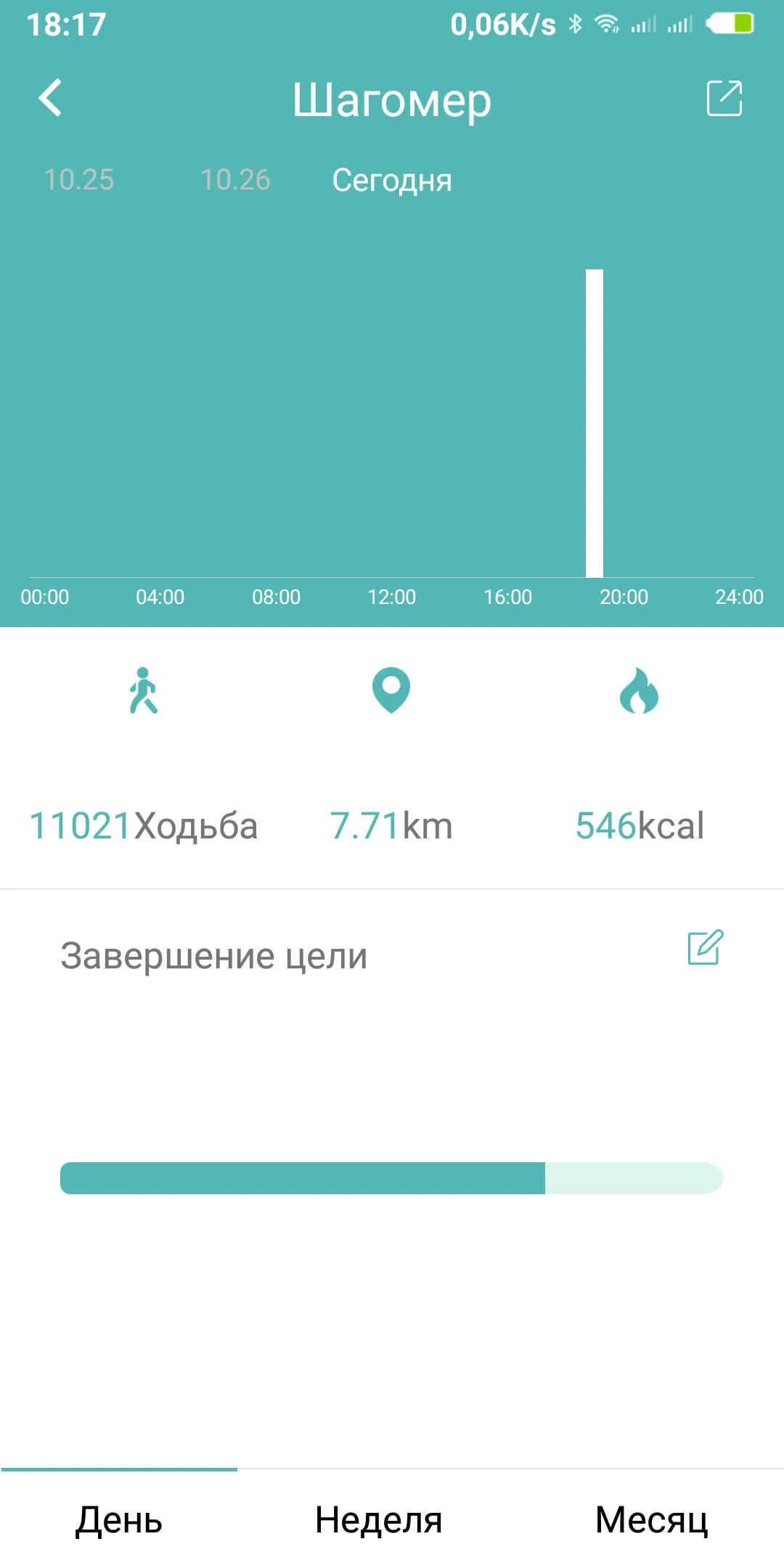Edit the step goal under Завершение цели
The height and width of the screenshot is (1568, 784).
click(705, 947)
